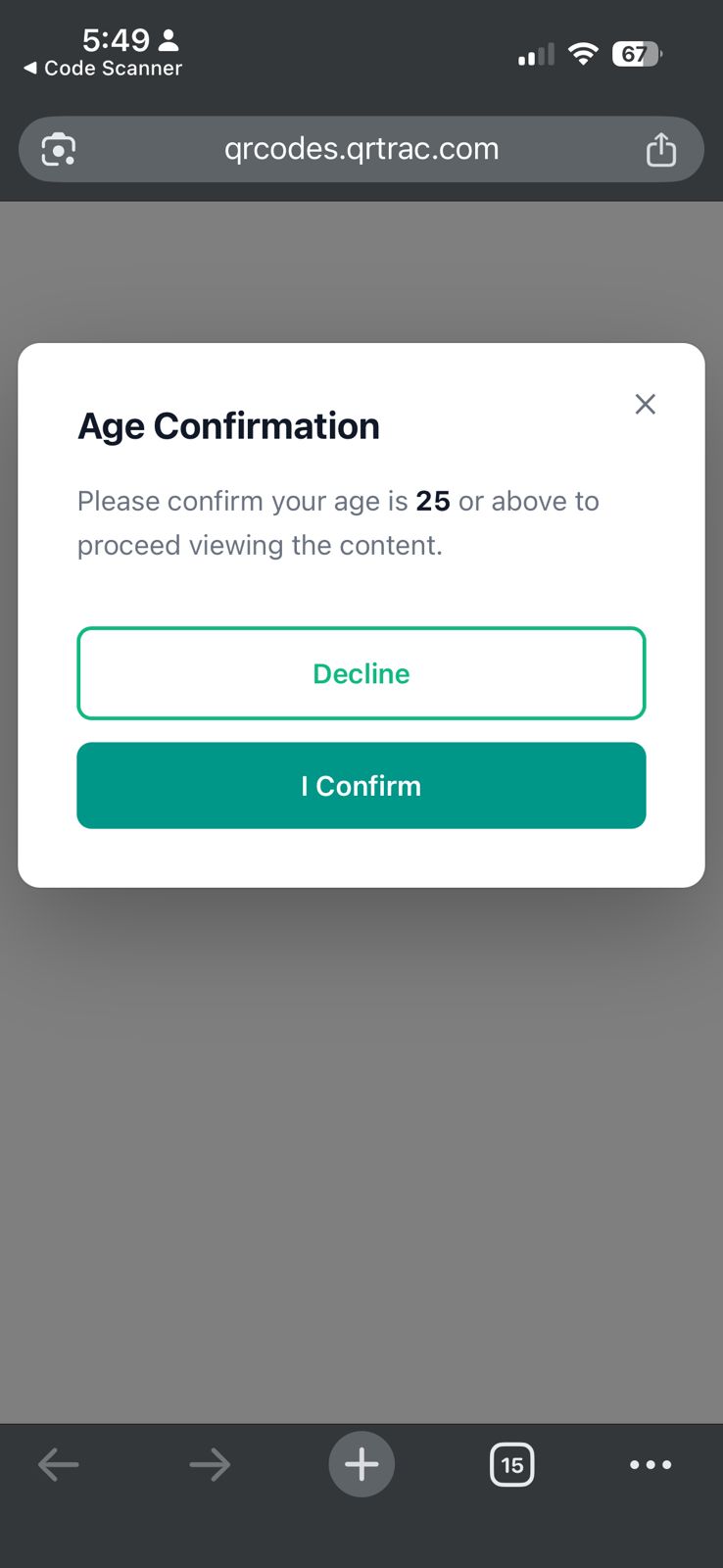The height and width of the screenshot is (1568, 723).
Task: Decline the age confirmation
Action: tap(361, 673)
